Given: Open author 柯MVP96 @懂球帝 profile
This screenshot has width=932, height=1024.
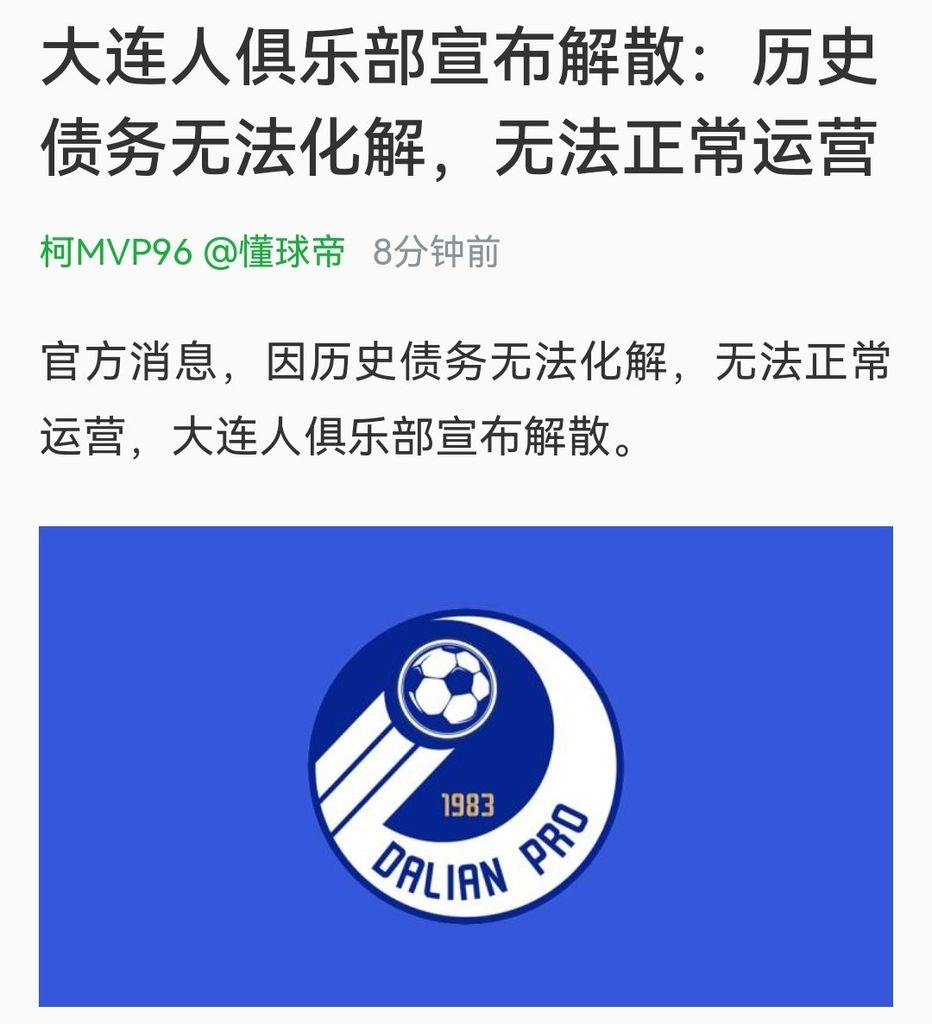Looking at the screenshot, I should point(192,252).
